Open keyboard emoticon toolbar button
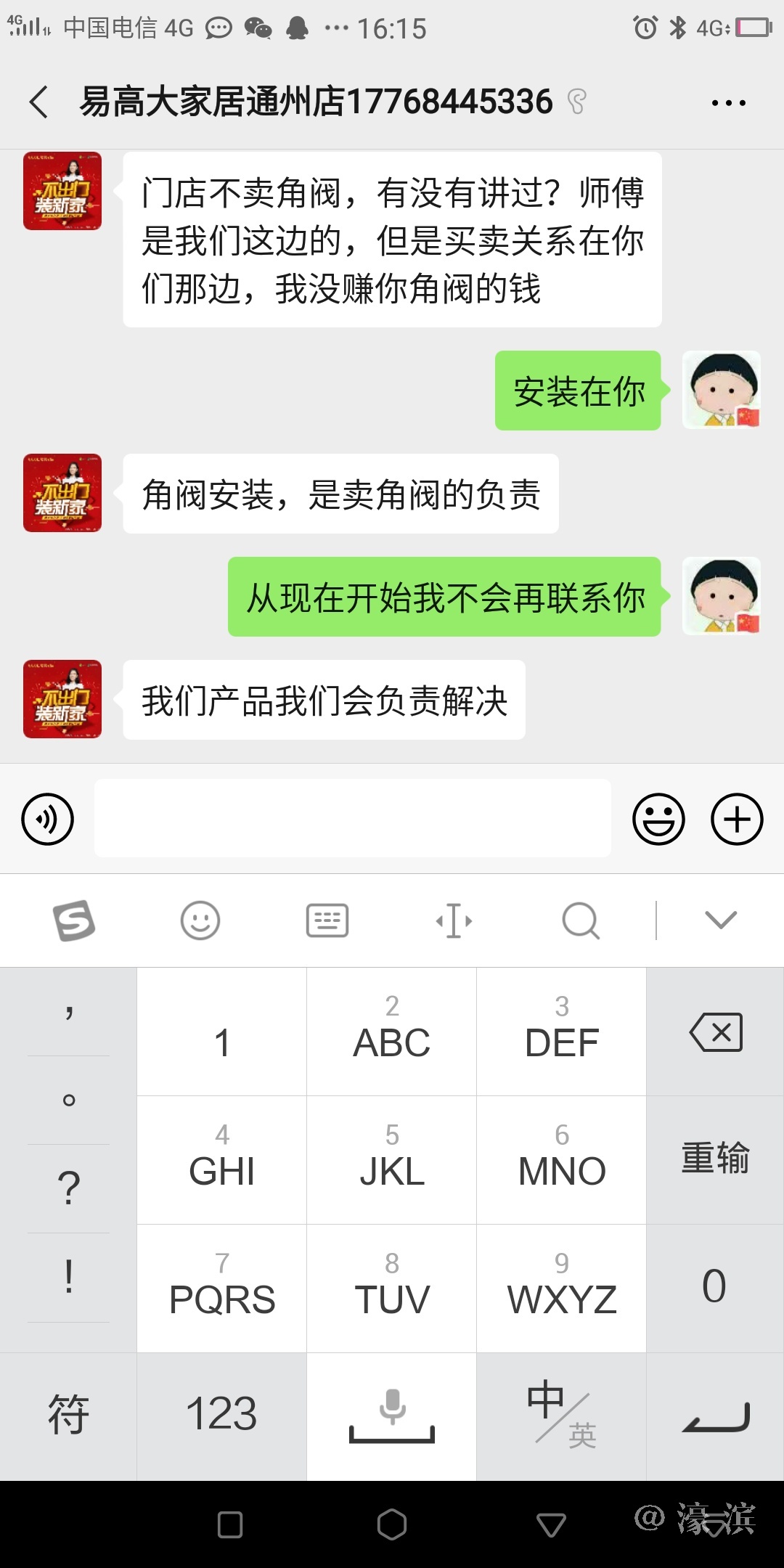Screen dimensions: 784x1568 pyautogui.click(x=200, y=920)
